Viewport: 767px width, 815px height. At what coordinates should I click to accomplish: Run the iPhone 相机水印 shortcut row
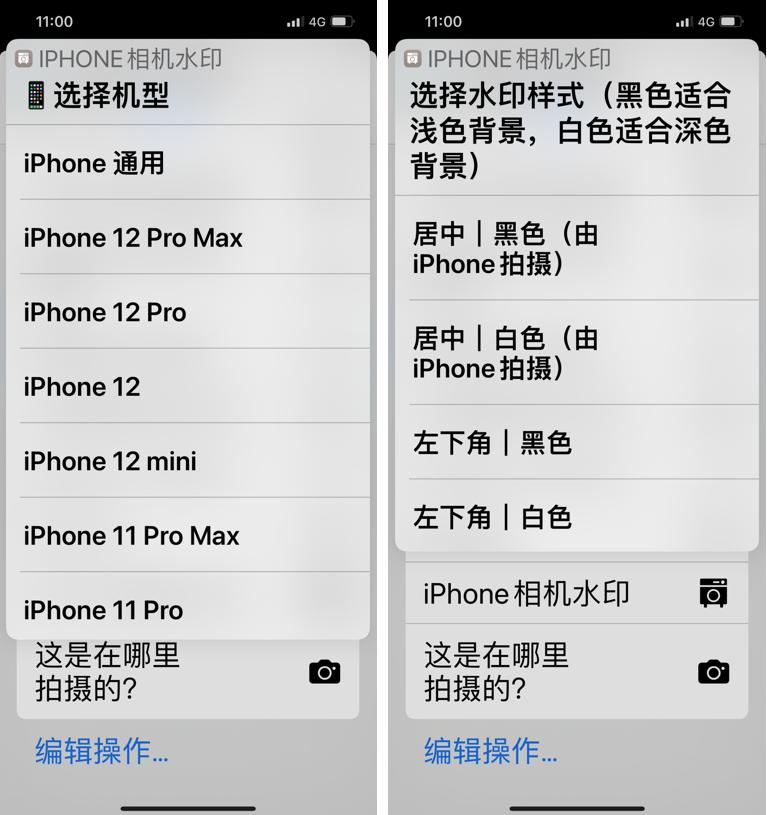pos(576,593)
